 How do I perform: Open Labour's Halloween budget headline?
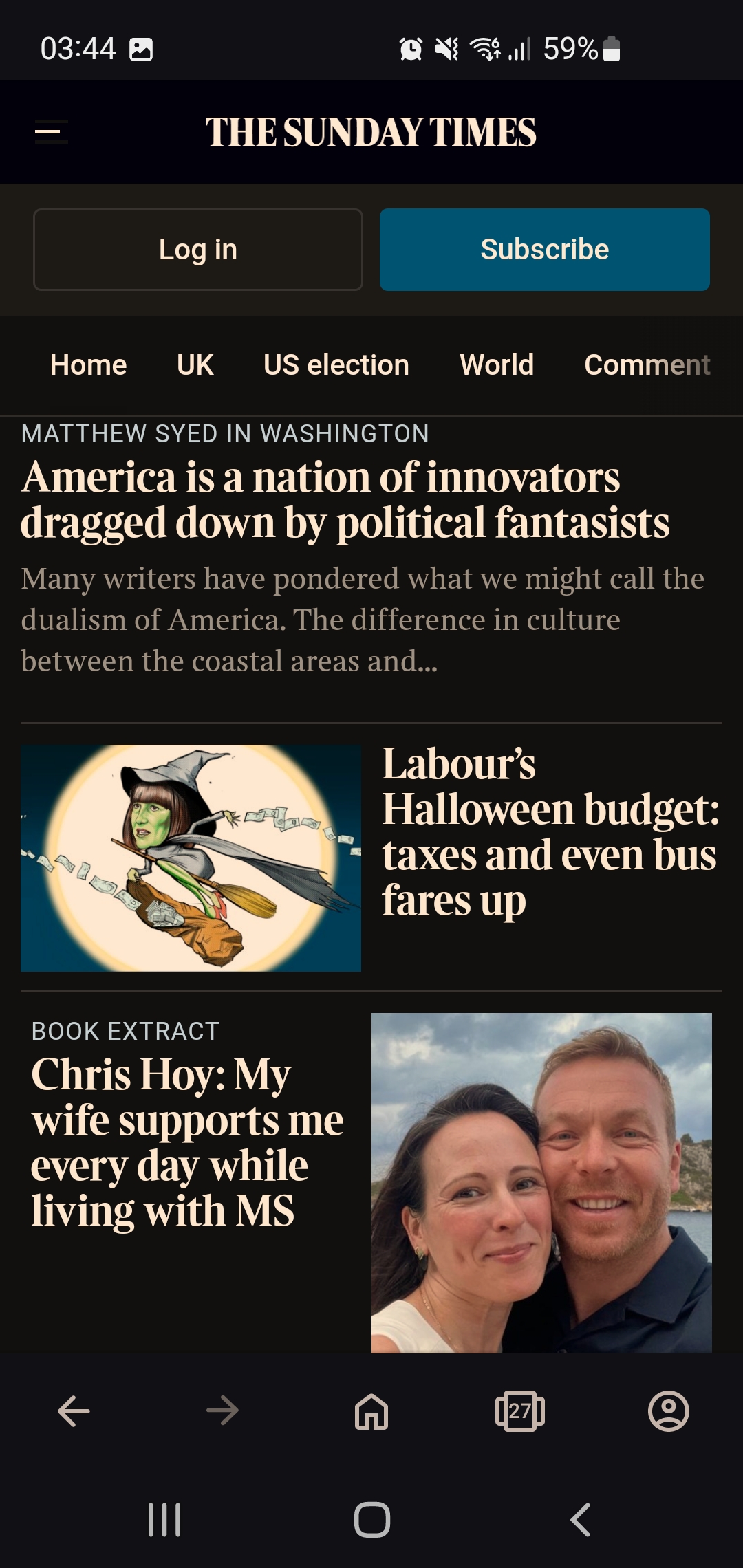pos(550,832)
